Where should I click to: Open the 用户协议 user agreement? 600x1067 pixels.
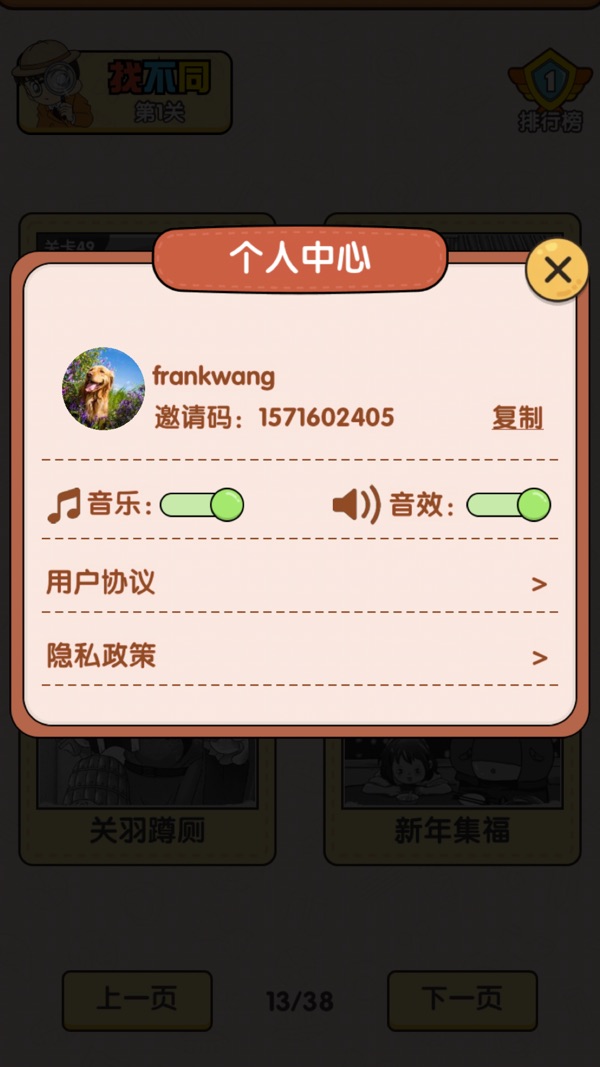coord(298,583)
